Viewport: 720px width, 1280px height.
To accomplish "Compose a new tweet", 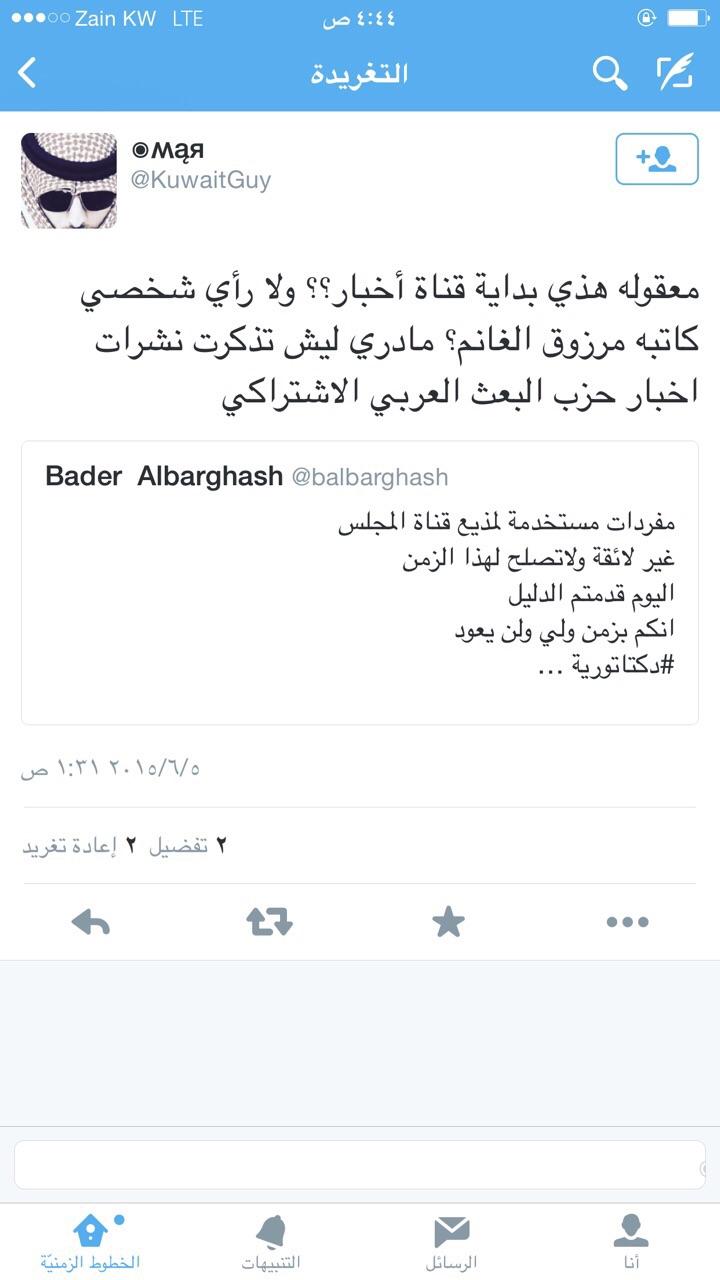I will click(x=676, y=73).
